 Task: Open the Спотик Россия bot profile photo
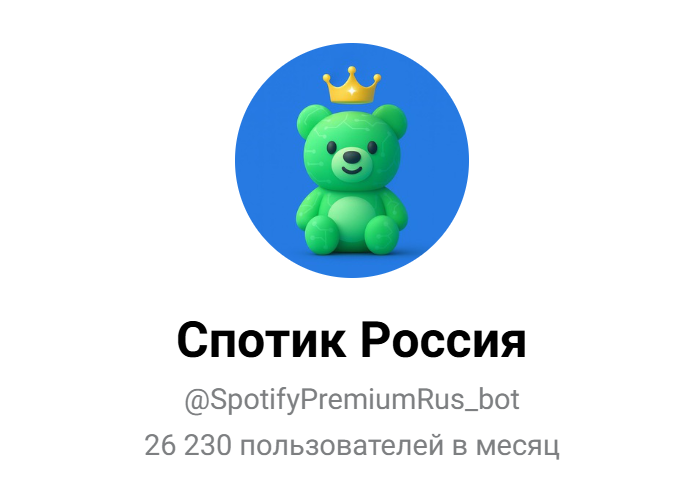click(350, 159)
